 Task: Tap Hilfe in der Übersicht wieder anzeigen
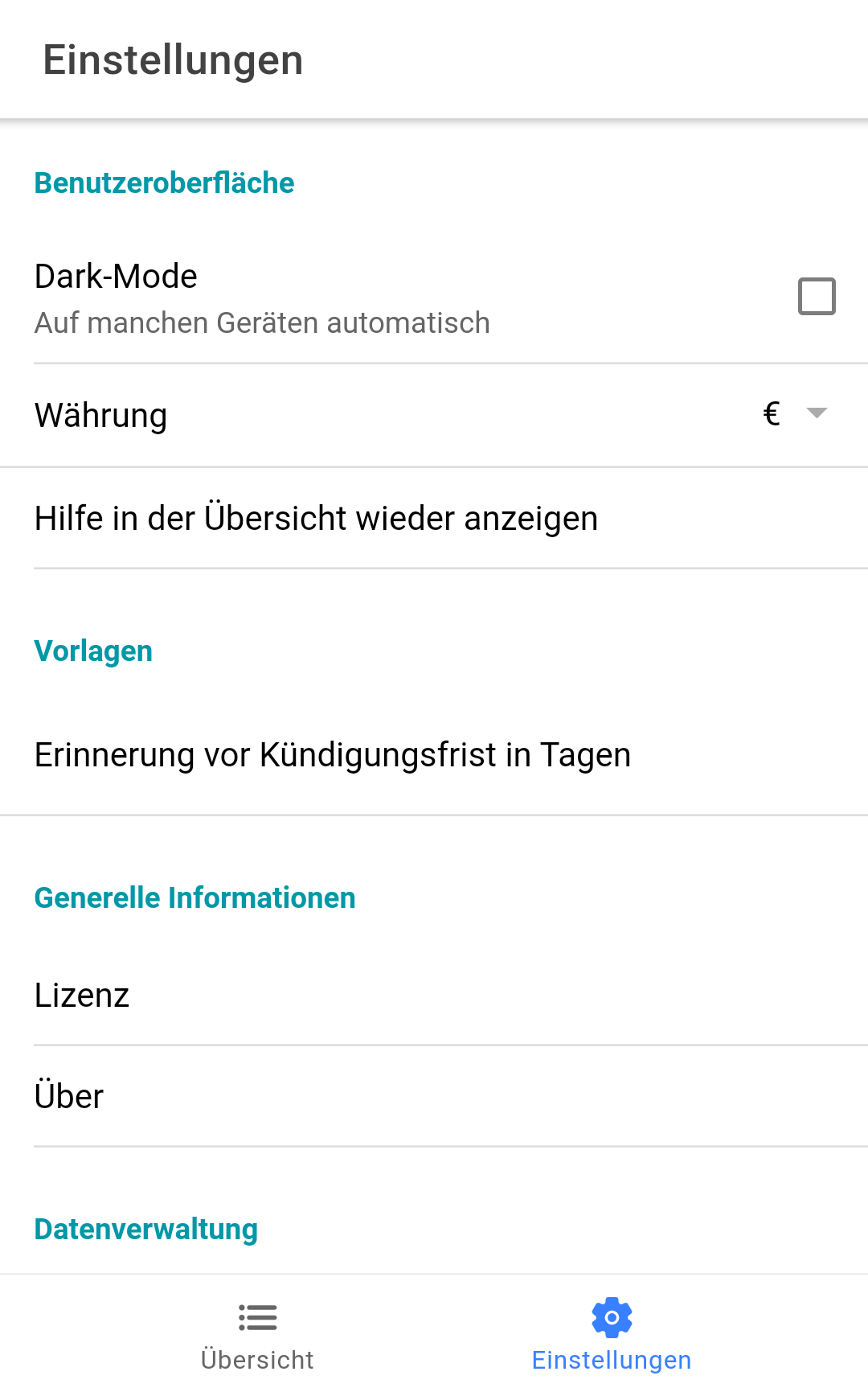316,519
